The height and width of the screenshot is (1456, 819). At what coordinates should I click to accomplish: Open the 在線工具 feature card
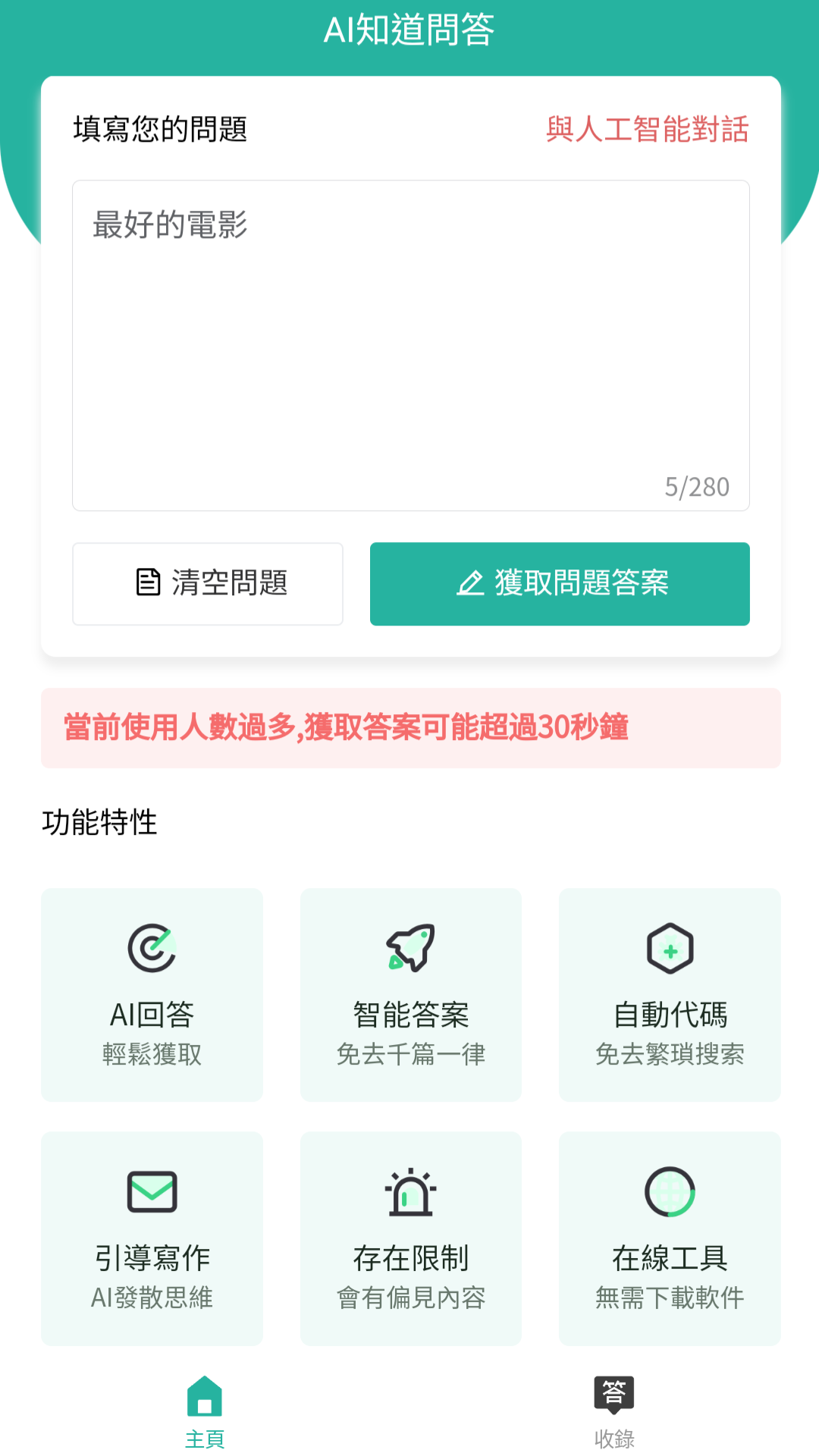(x=670, y=1238)
